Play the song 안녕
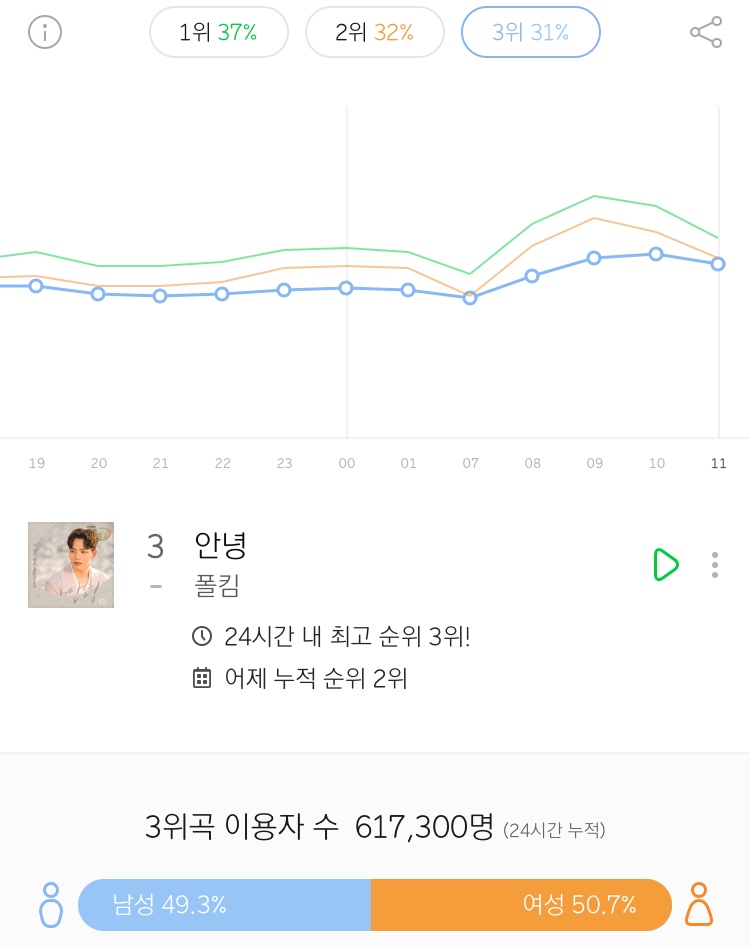750x946 pixels. tap(666, 564)
